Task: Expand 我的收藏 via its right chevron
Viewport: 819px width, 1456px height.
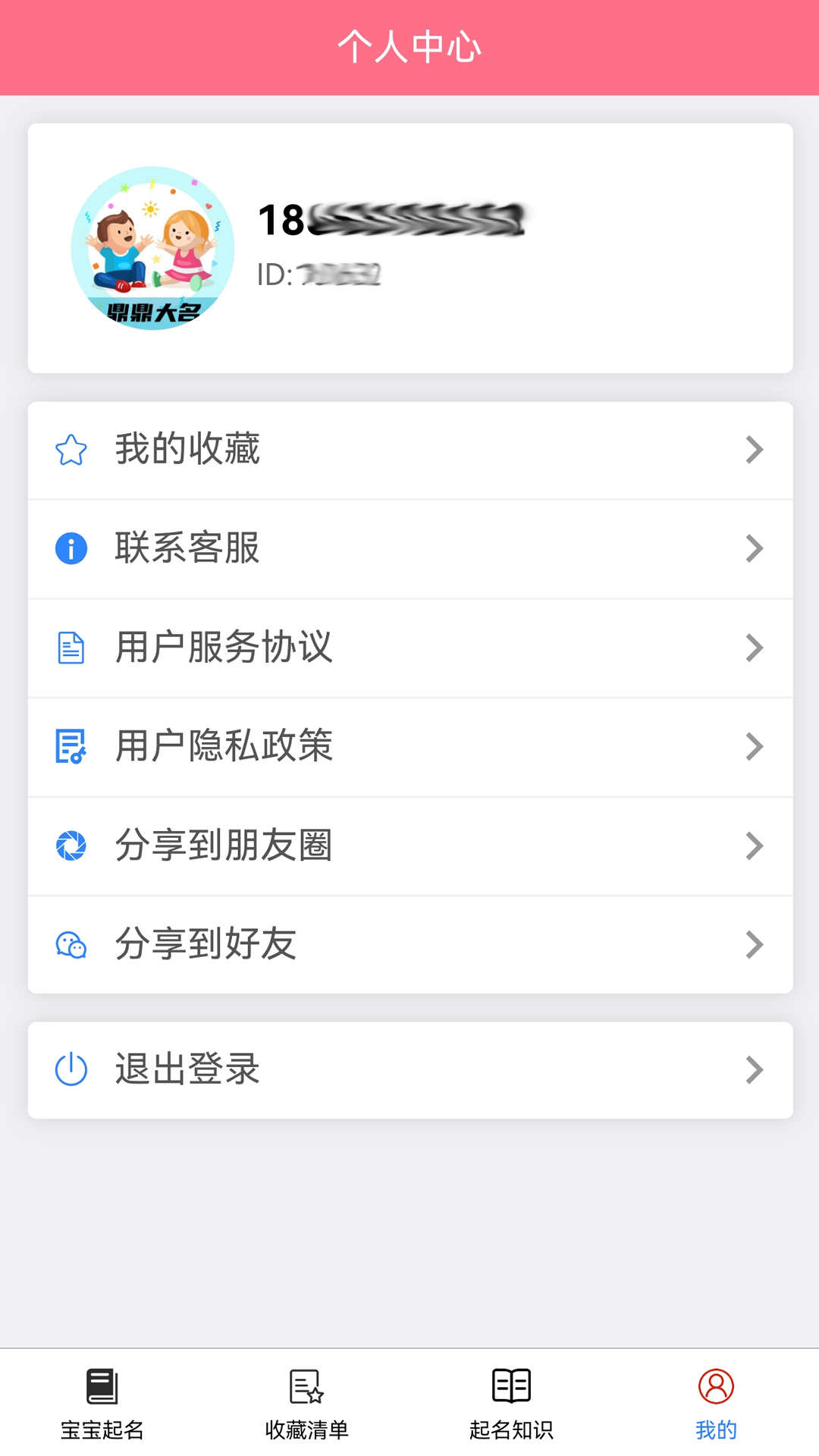Action: pos(754,450)
